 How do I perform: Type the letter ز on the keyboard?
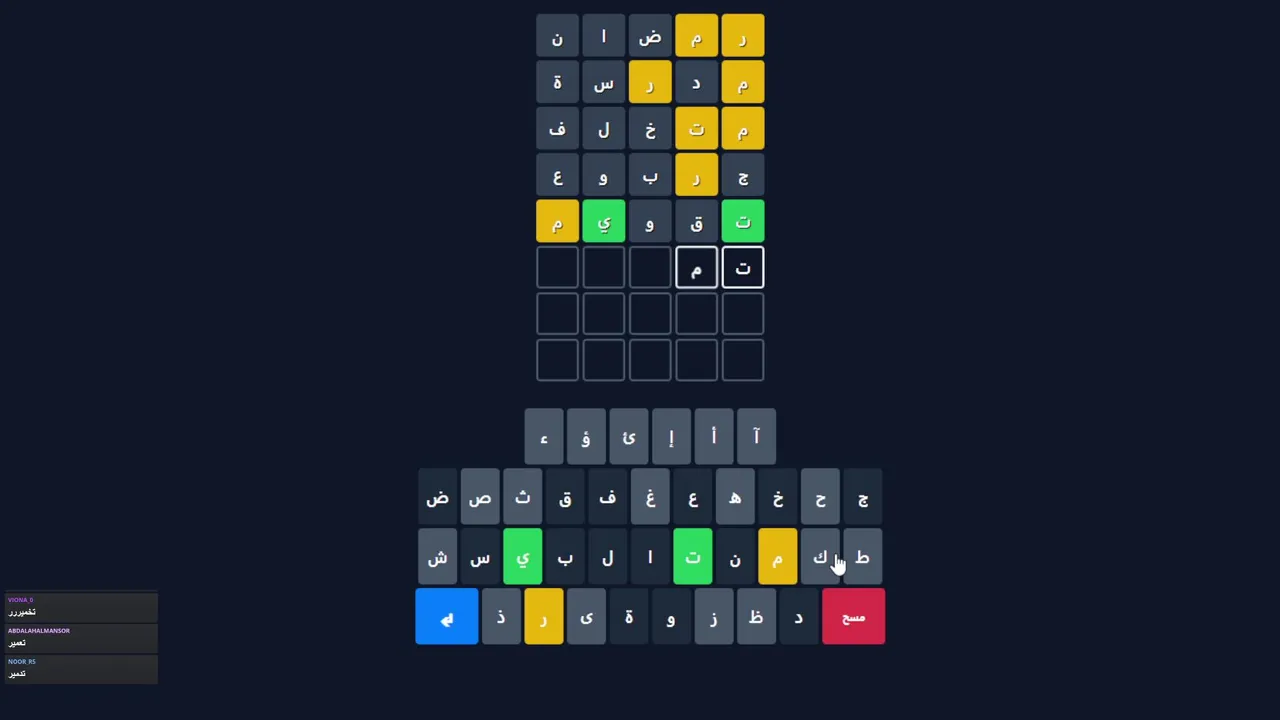click(x=713, y=617)
